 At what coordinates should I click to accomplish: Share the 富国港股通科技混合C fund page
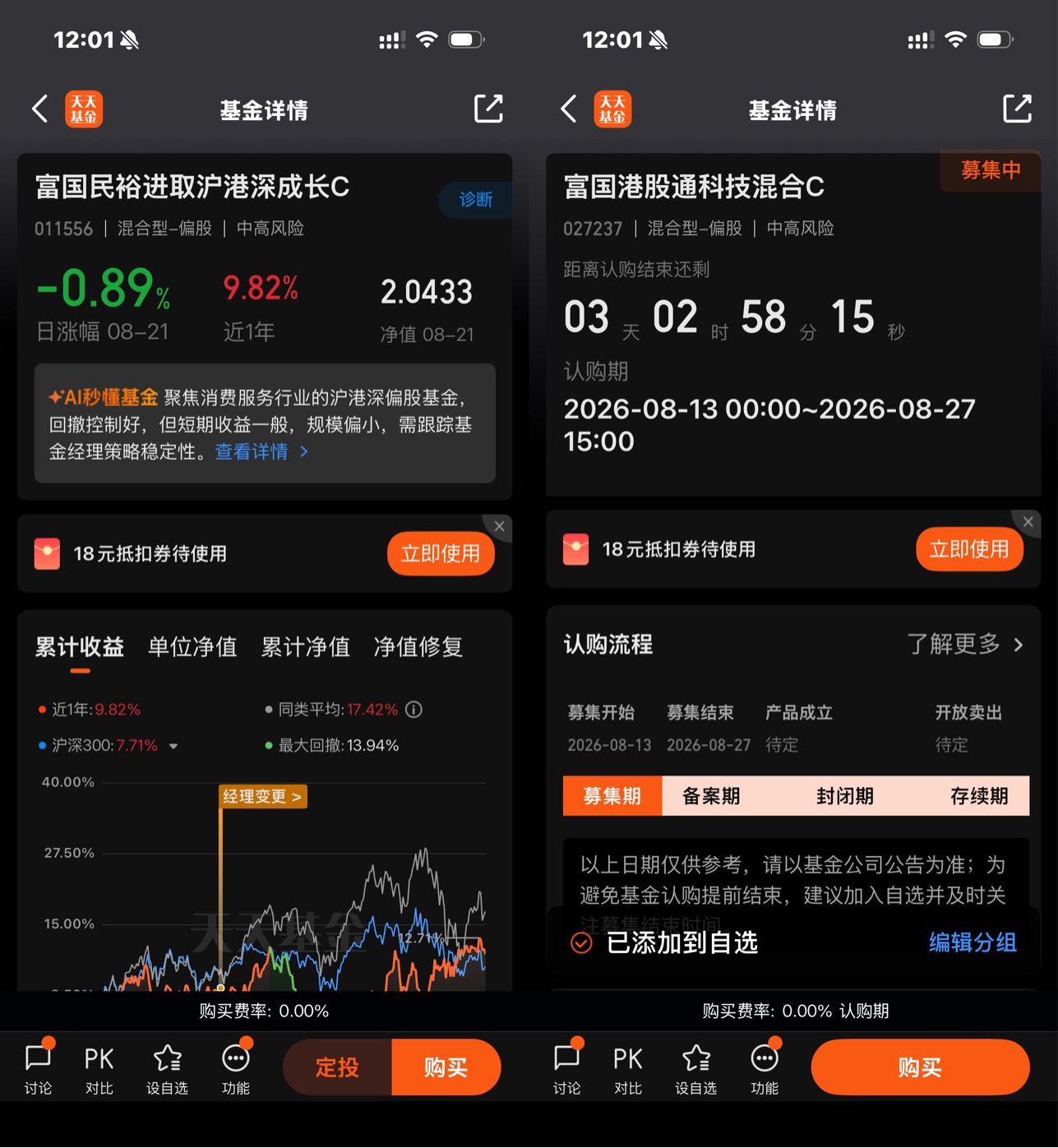click(x=1017, y=109)
